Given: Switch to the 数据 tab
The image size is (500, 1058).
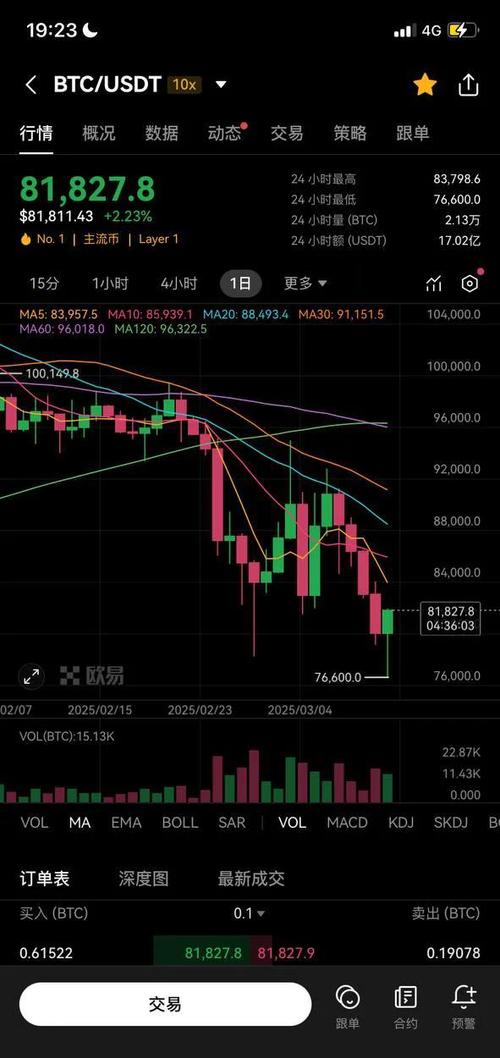Looking at the screenshot, I should 162,133.
